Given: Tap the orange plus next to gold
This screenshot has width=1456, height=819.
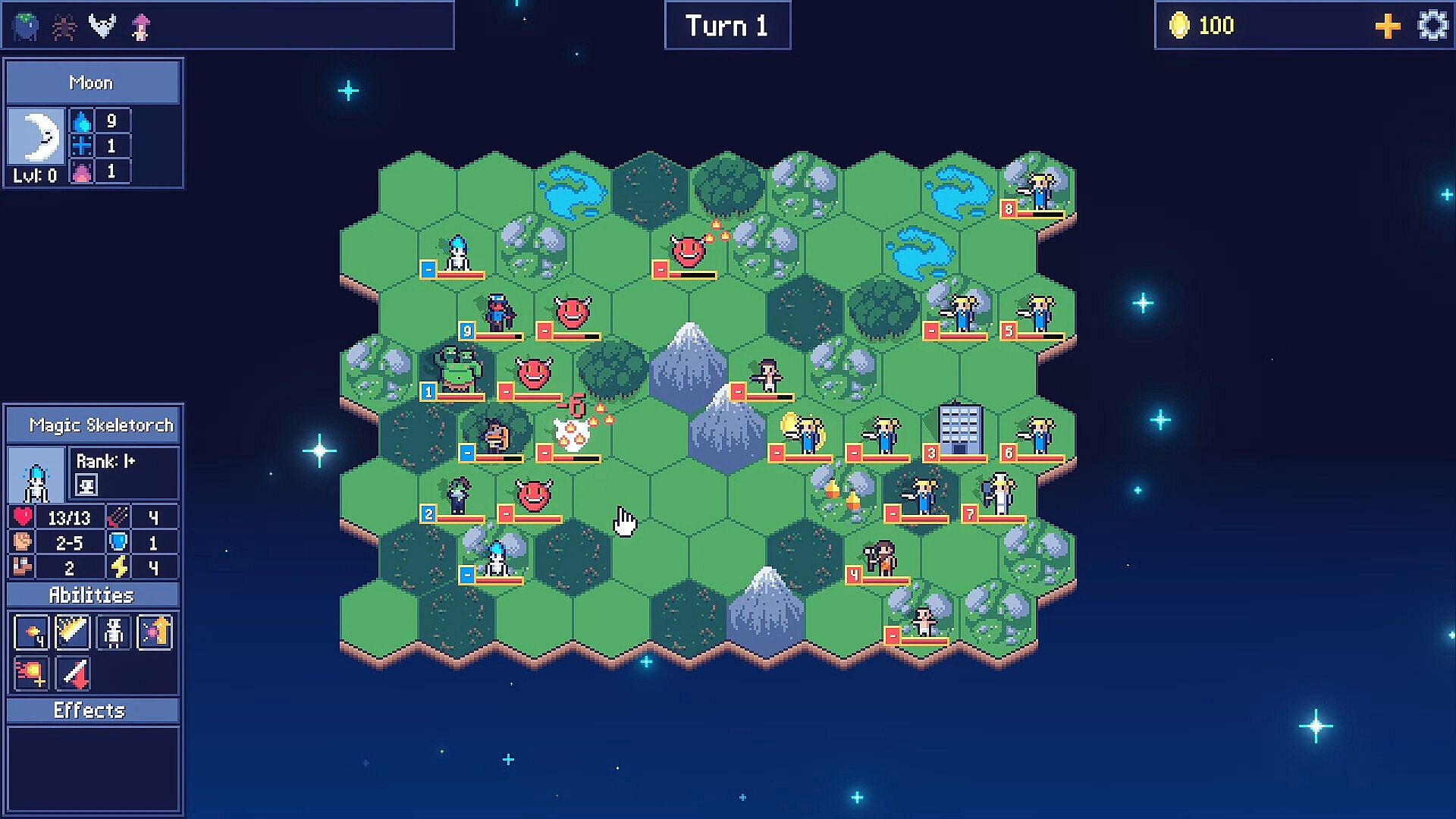Looking at the screenshot, I should (1387, 26).
